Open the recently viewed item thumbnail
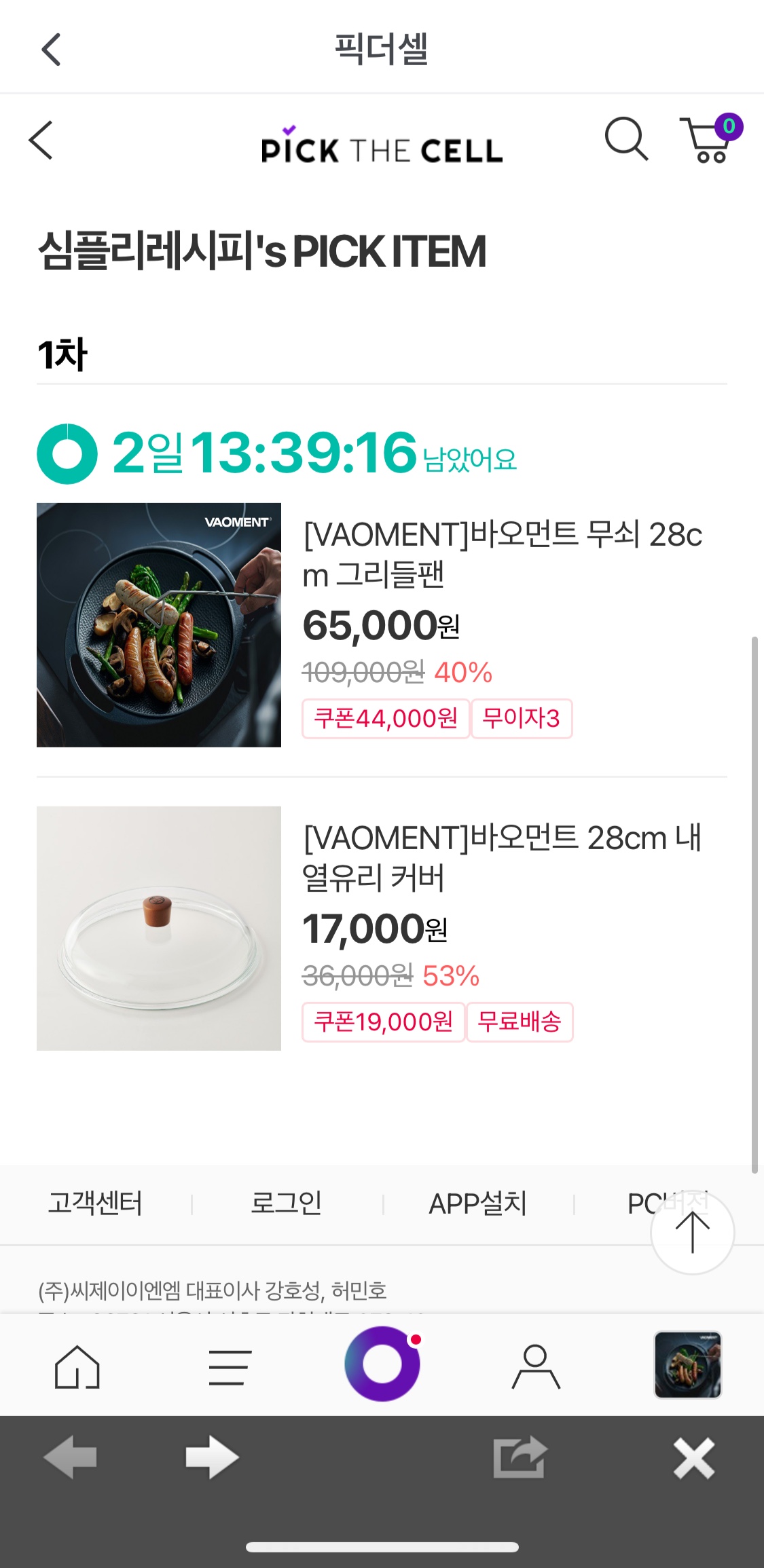The image size is (764, 1568). click(687, 1364)
